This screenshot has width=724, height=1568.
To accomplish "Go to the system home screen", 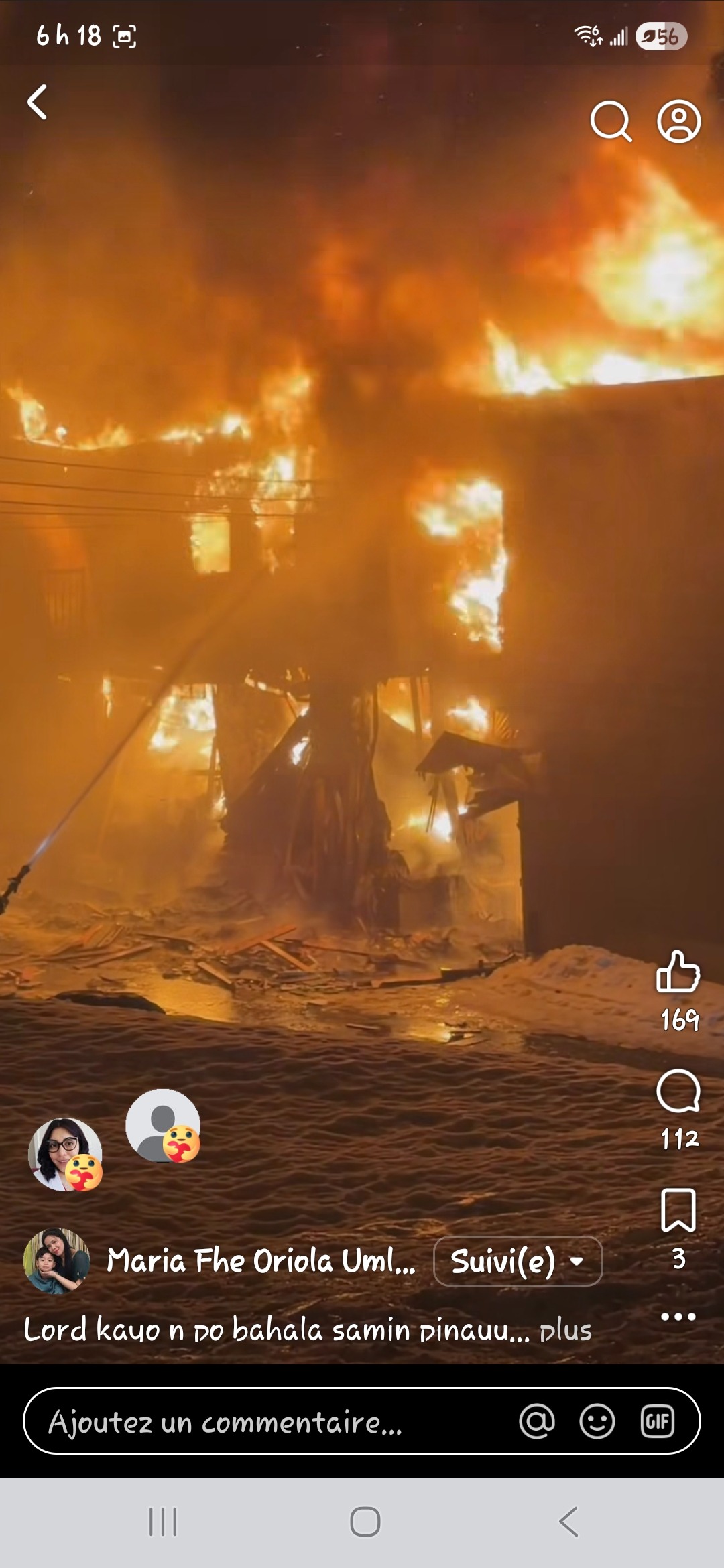I will [x=365, y=1521].
